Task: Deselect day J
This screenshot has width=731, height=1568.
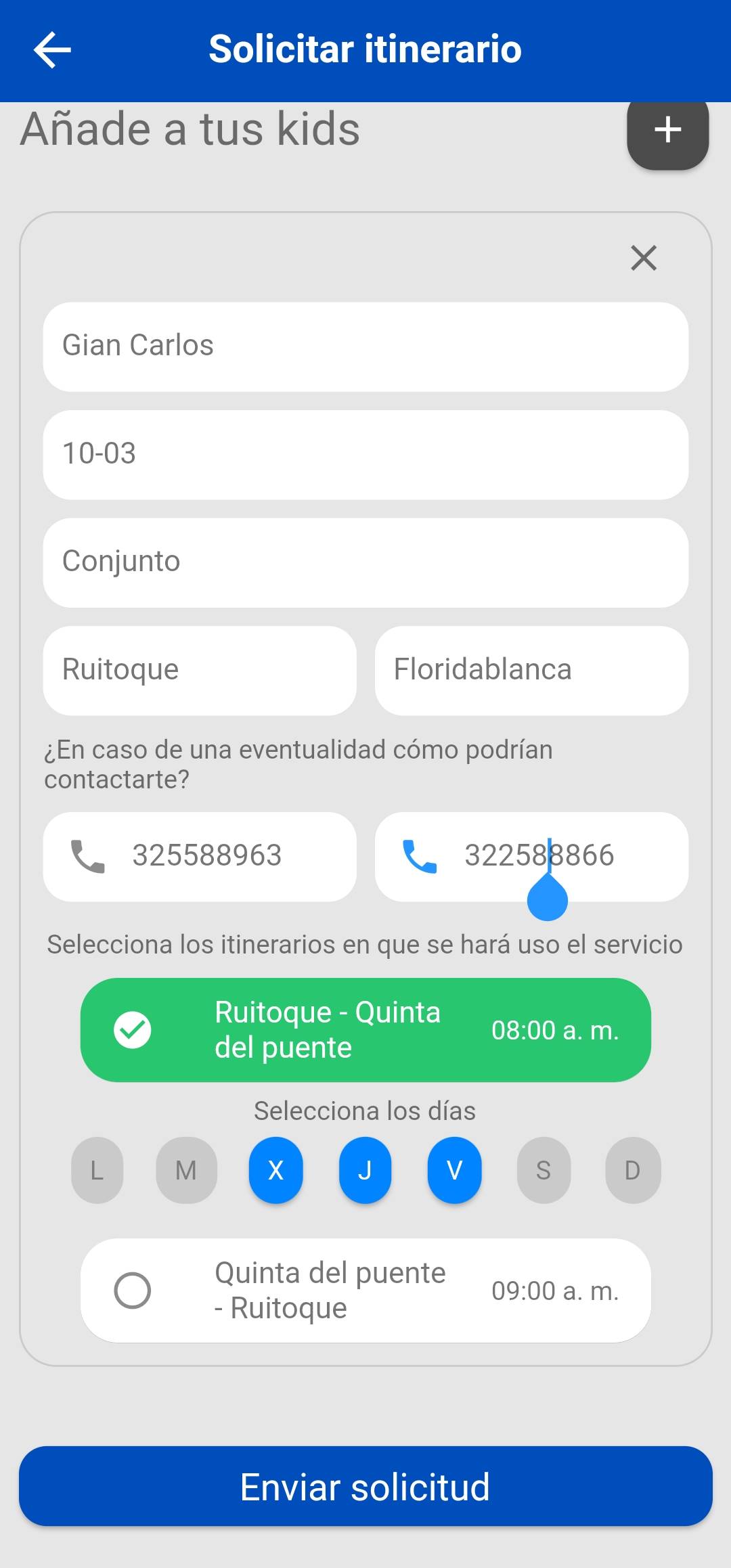Action: coord(365,1170)
